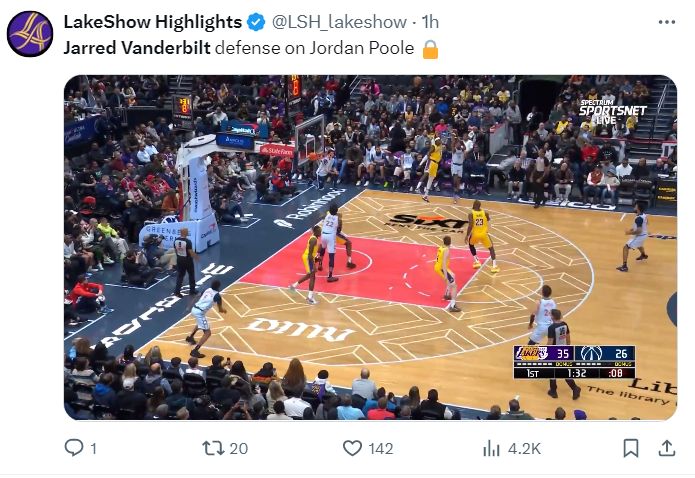Share the post via share icon
695x478 pixels.
[667, 449]
